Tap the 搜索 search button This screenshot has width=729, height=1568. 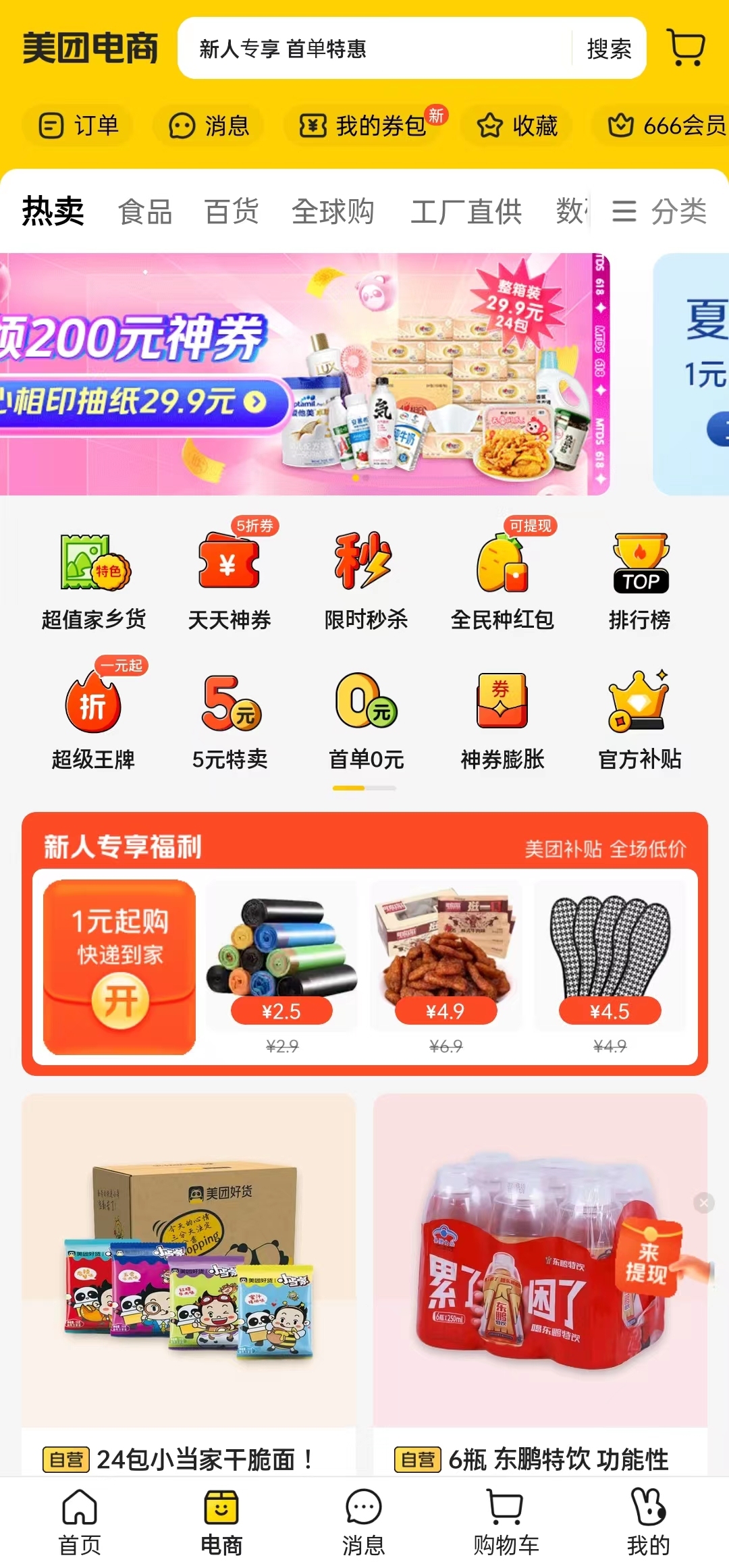tap(609, 49)
